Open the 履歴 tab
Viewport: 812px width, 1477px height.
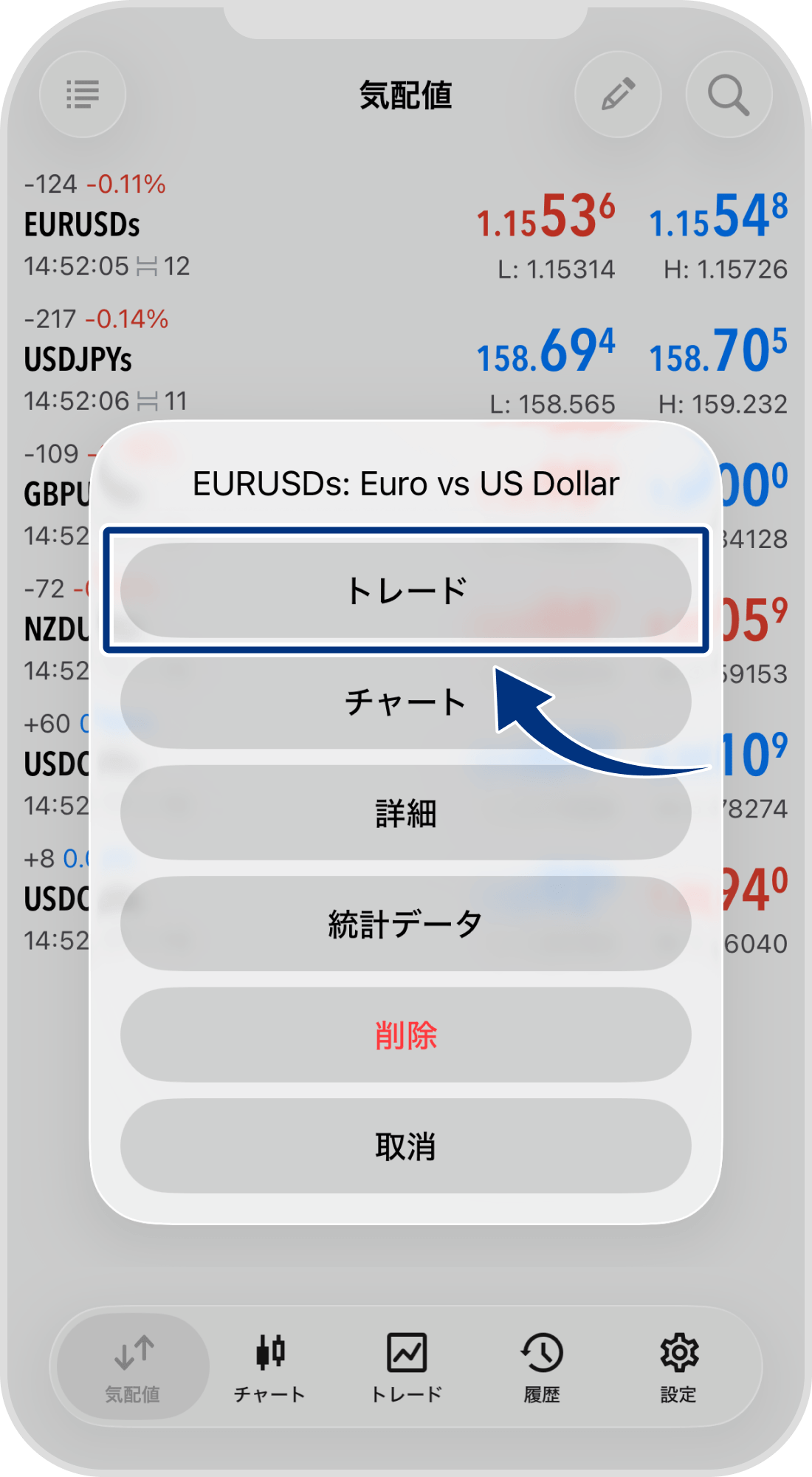click(x=542, y=1366)
